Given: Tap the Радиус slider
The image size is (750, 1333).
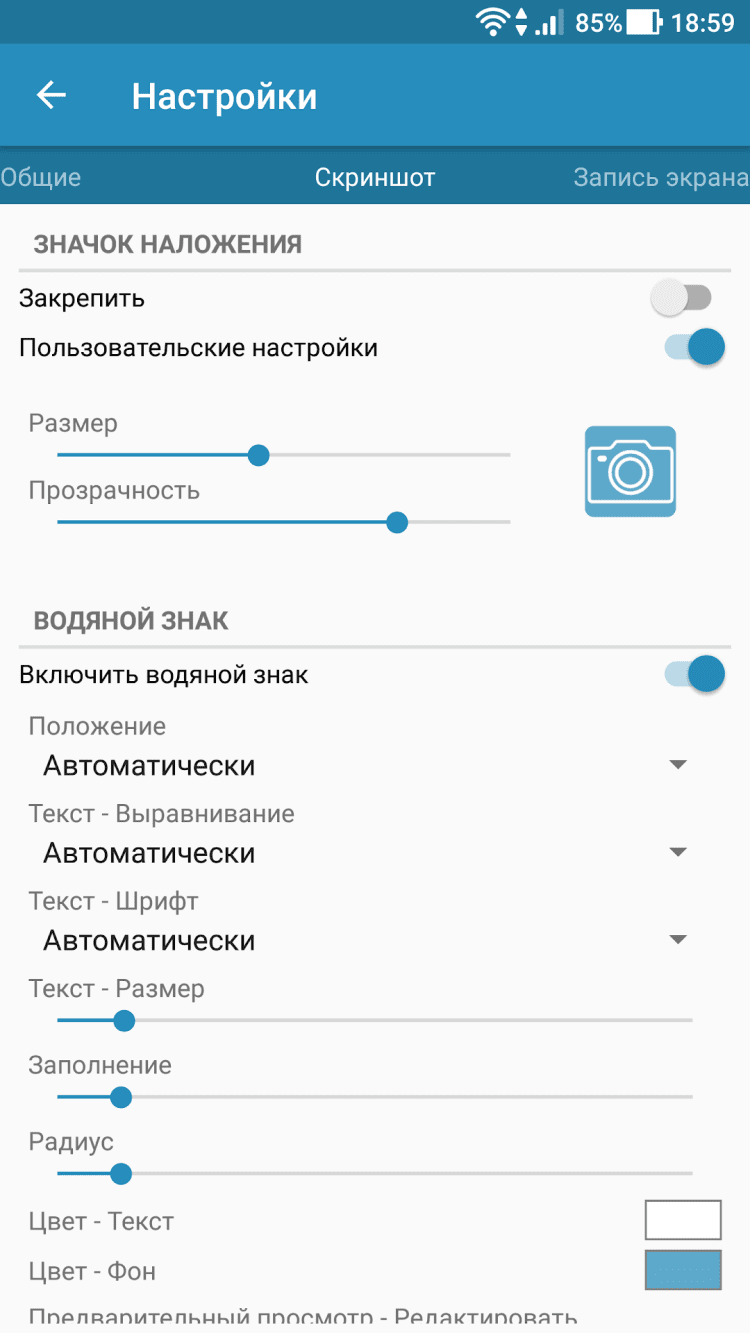Looking at the screenshot, I should (375, 1173).
